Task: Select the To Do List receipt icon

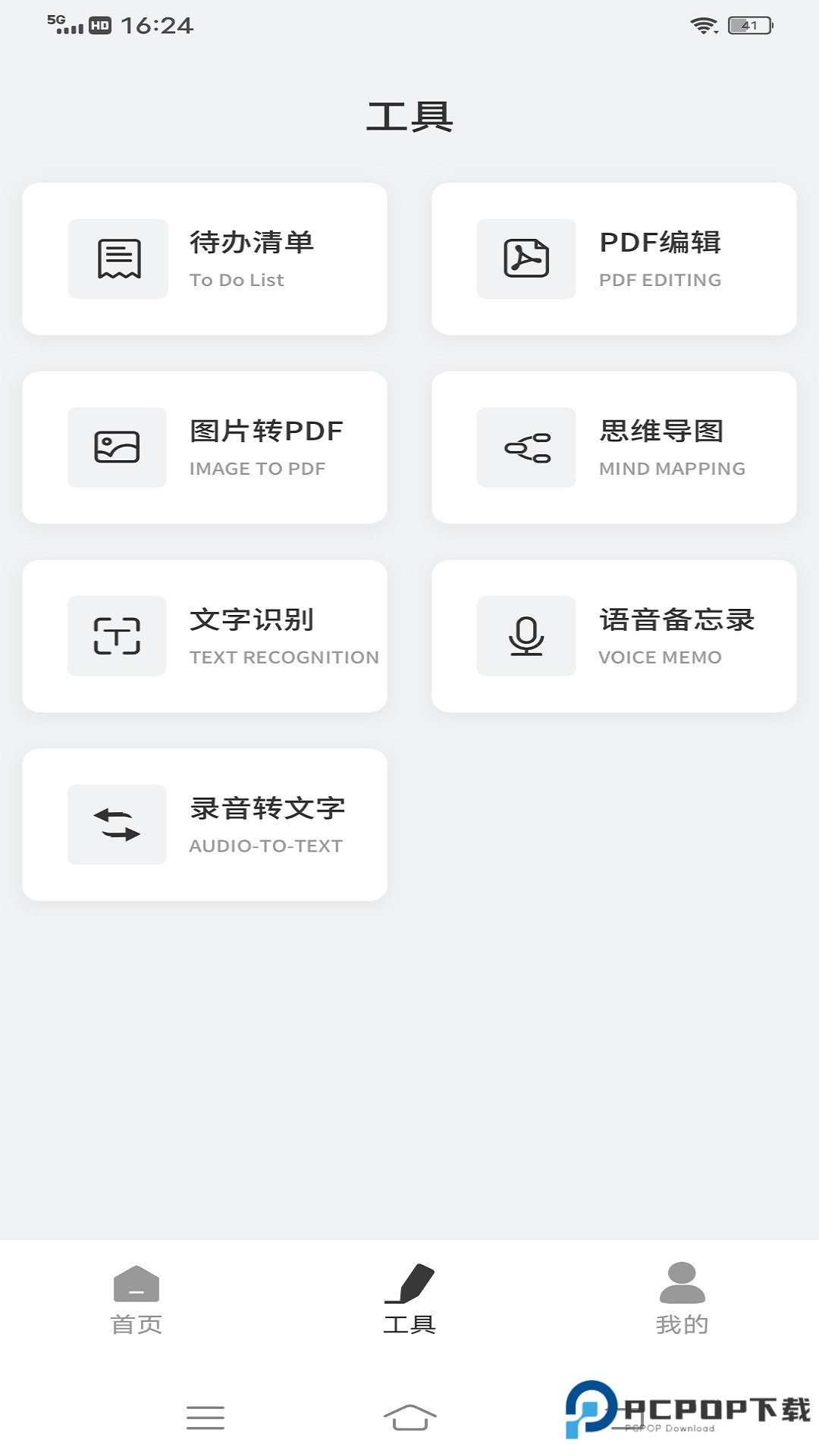Action: pyautogui.click(x=118, y=258)
